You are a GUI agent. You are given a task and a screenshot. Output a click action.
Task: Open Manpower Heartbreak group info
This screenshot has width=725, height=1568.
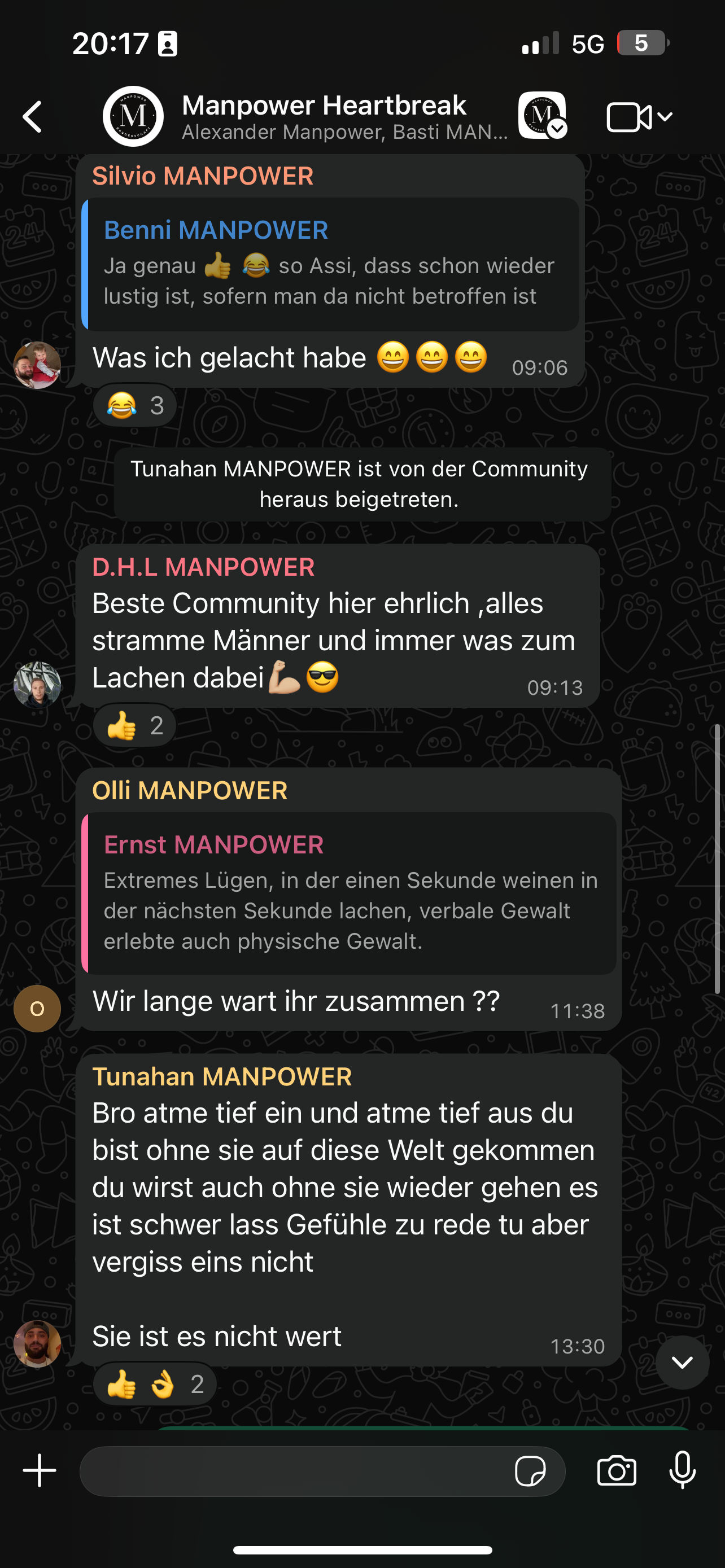pyautogui.click(x=323, y=116)
